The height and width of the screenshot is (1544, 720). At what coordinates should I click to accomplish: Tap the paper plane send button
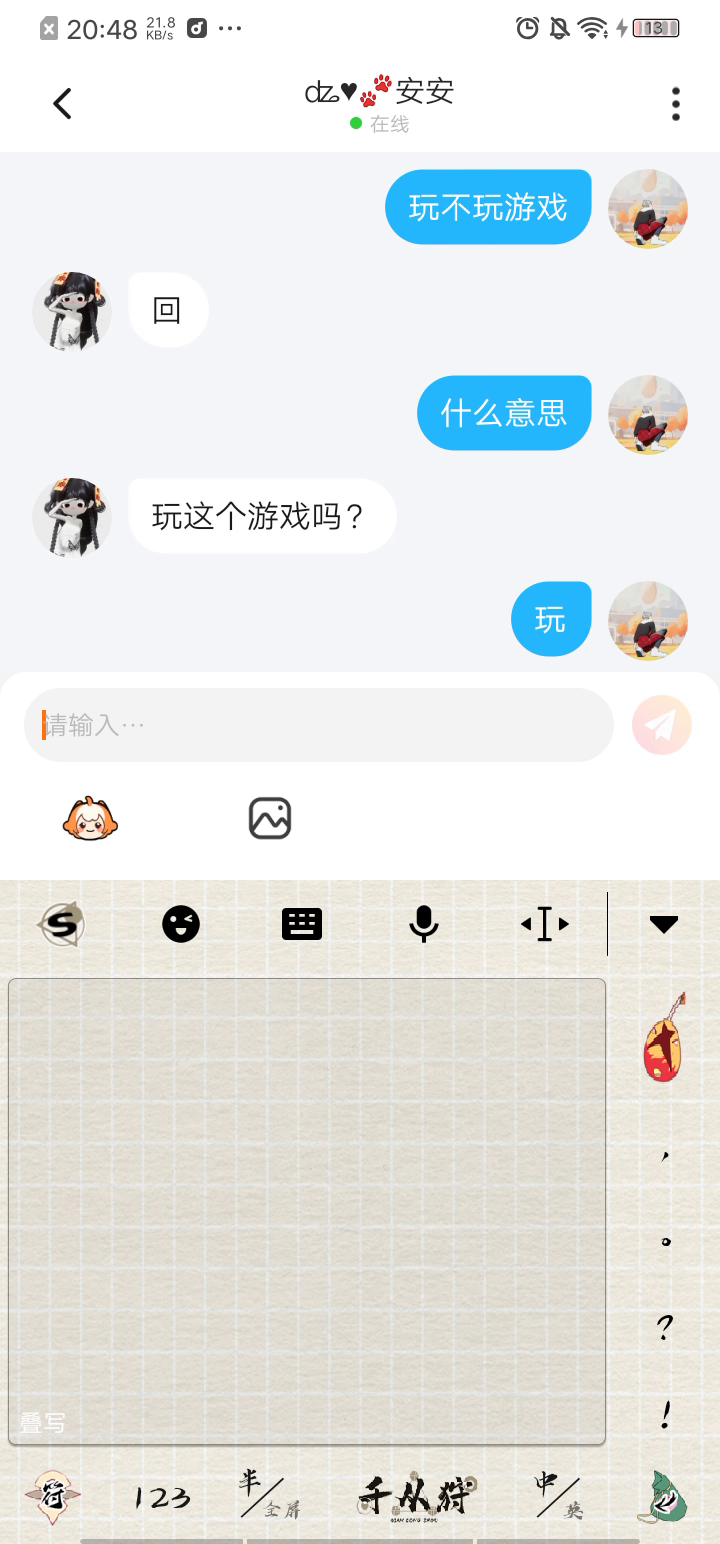(x=662, y=725)
